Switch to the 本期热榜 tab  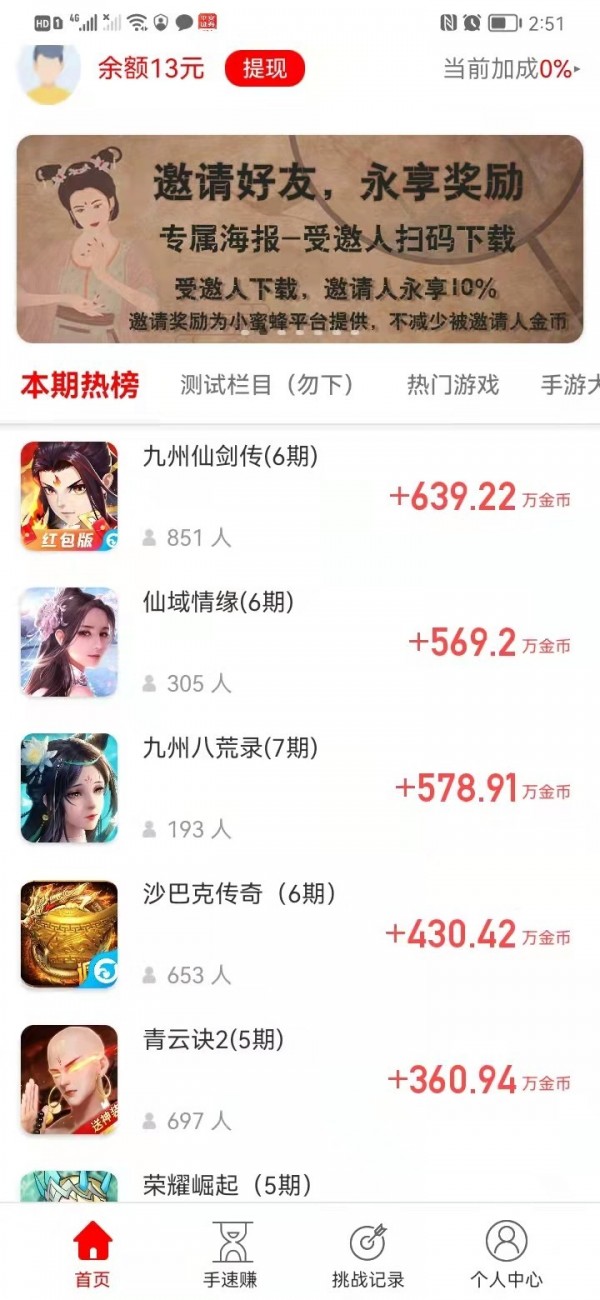click(x=80, y=385)
